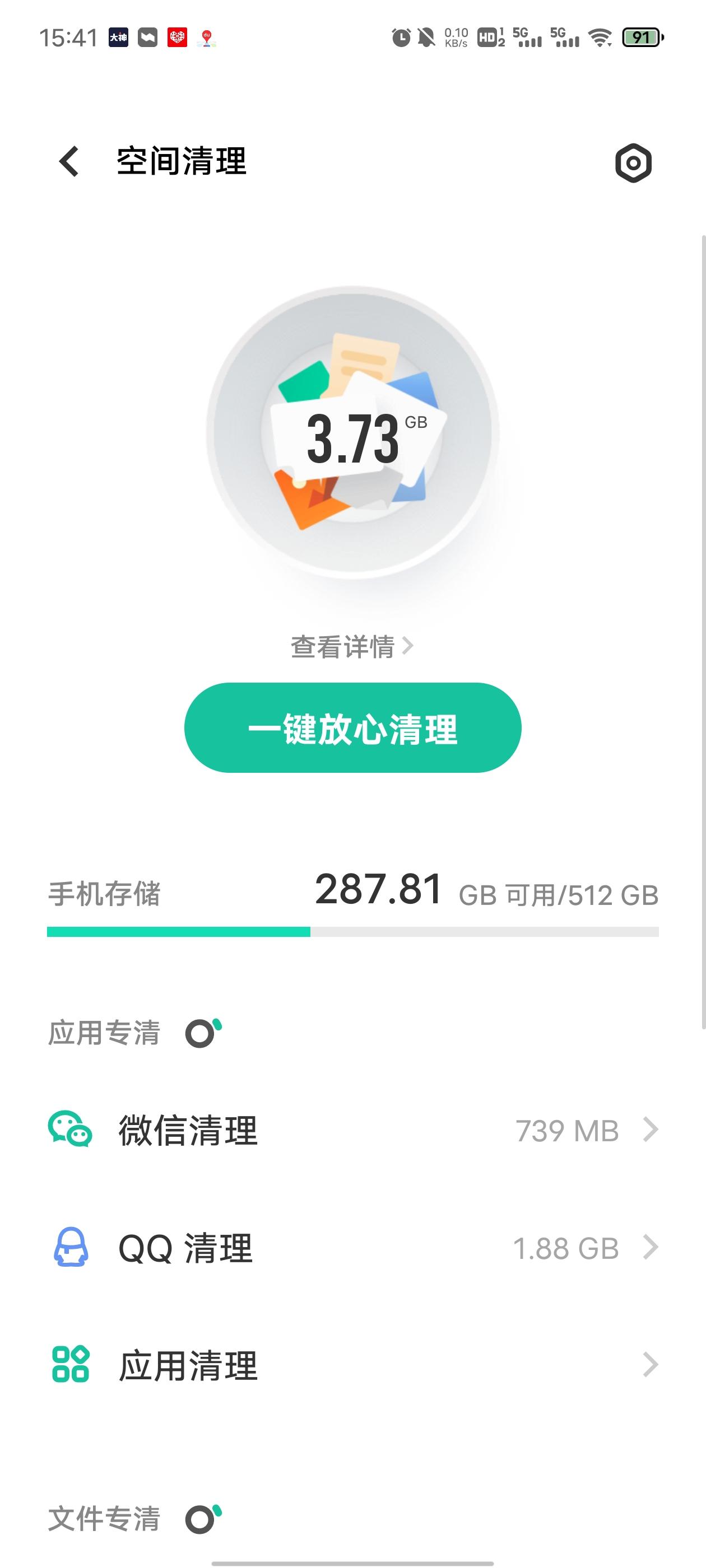The height and width of the screenshot is (1568, 706).
Task: Go back from 空间清理 screen
Action: (x=69, y=162)
